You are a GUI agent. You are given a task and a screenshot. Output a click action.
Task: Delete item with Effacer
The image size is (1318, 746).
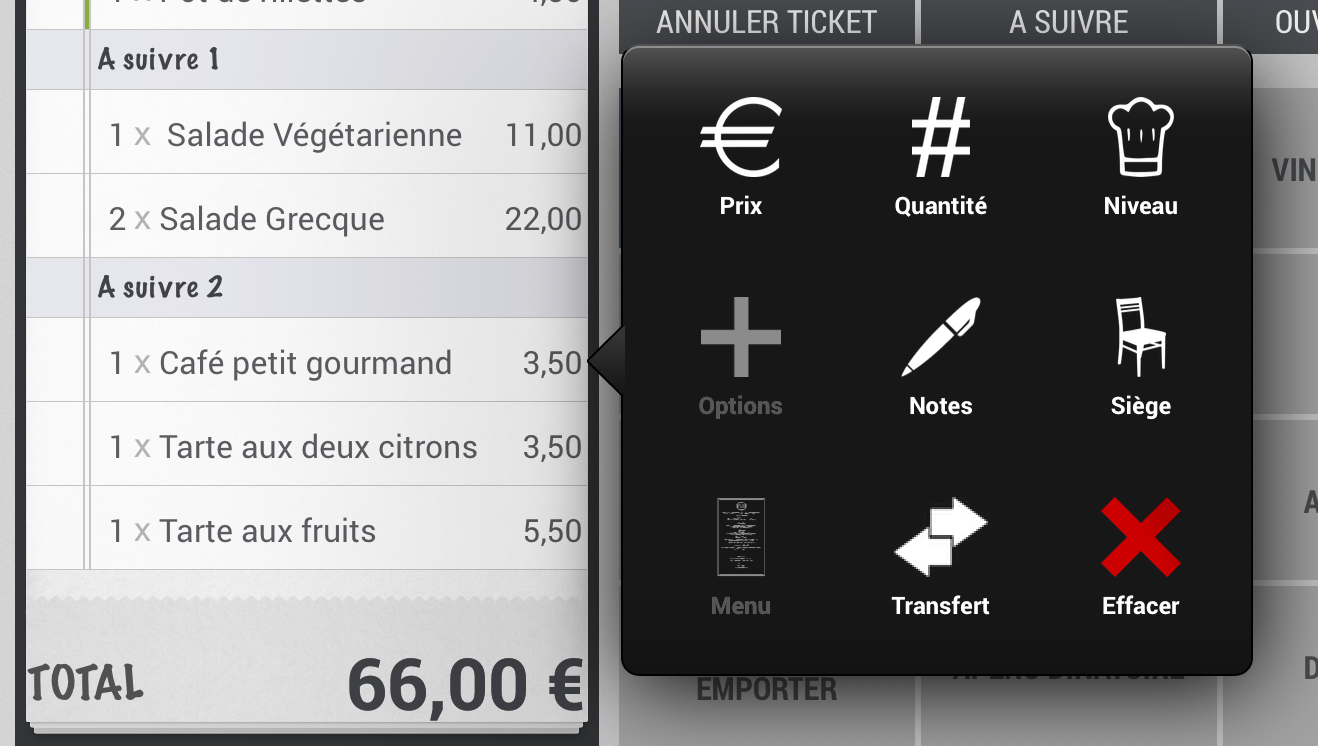pos(1140,556)
